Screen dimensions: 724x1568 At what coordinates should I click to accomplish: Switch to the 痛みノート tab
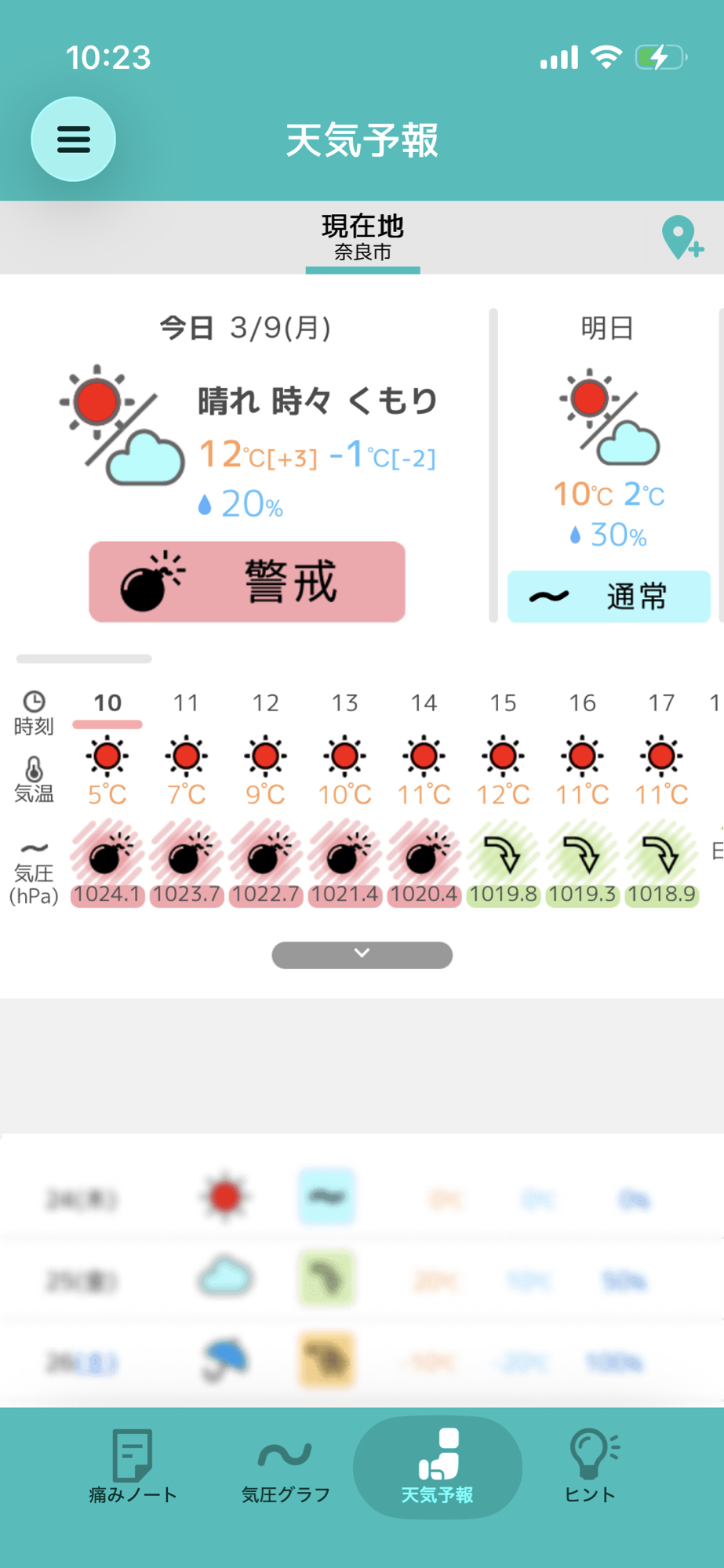coord(133,1466)
